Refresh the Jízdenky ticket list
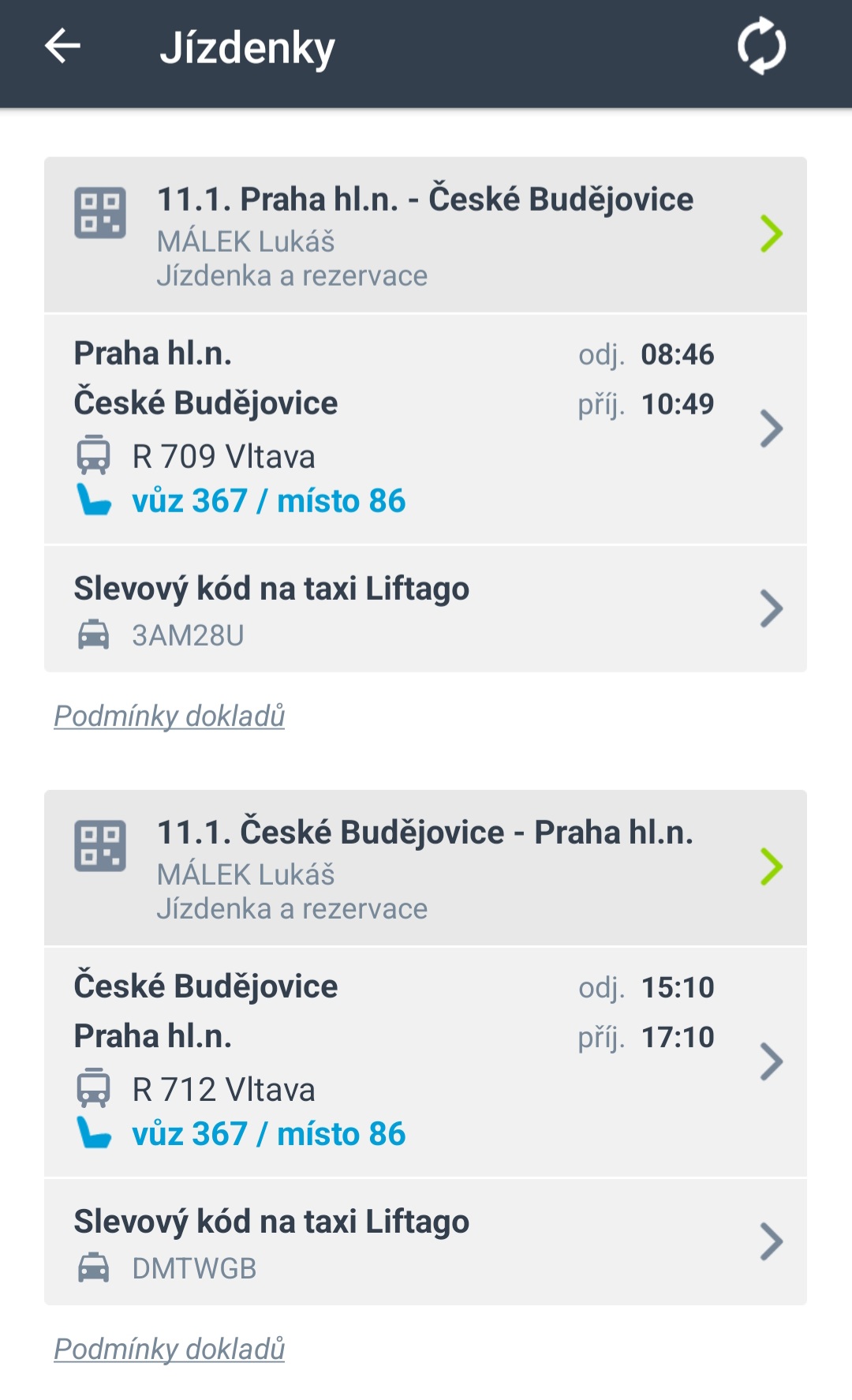The width and height of the screenshot is (852, 1400). pyautogui.click(x=761, y=46)
